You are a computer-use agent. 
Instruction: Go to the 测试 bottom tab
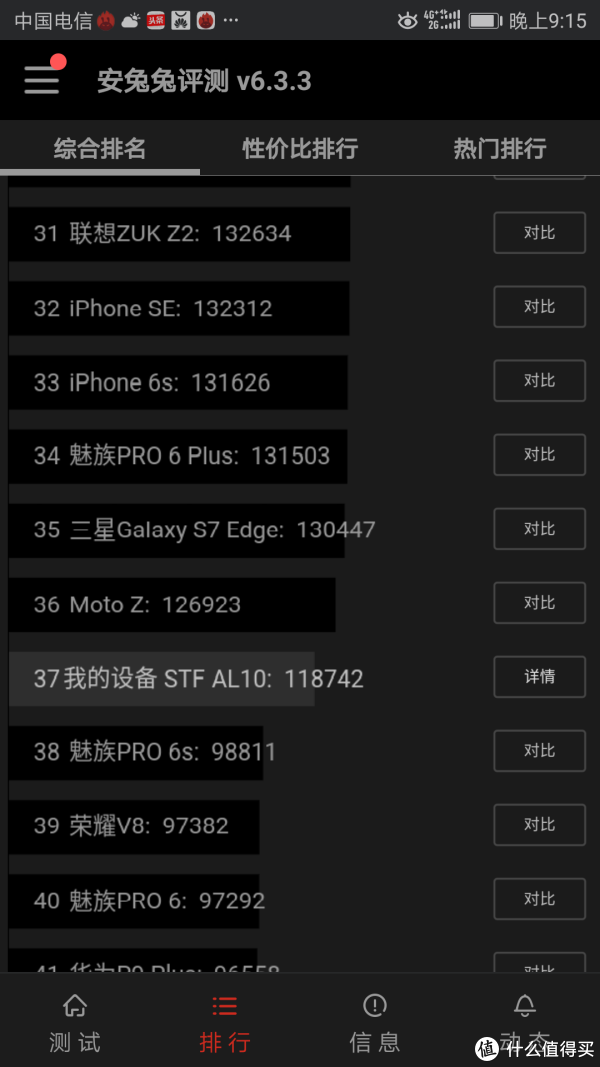pyautogui.click(x=75, y=1023)
